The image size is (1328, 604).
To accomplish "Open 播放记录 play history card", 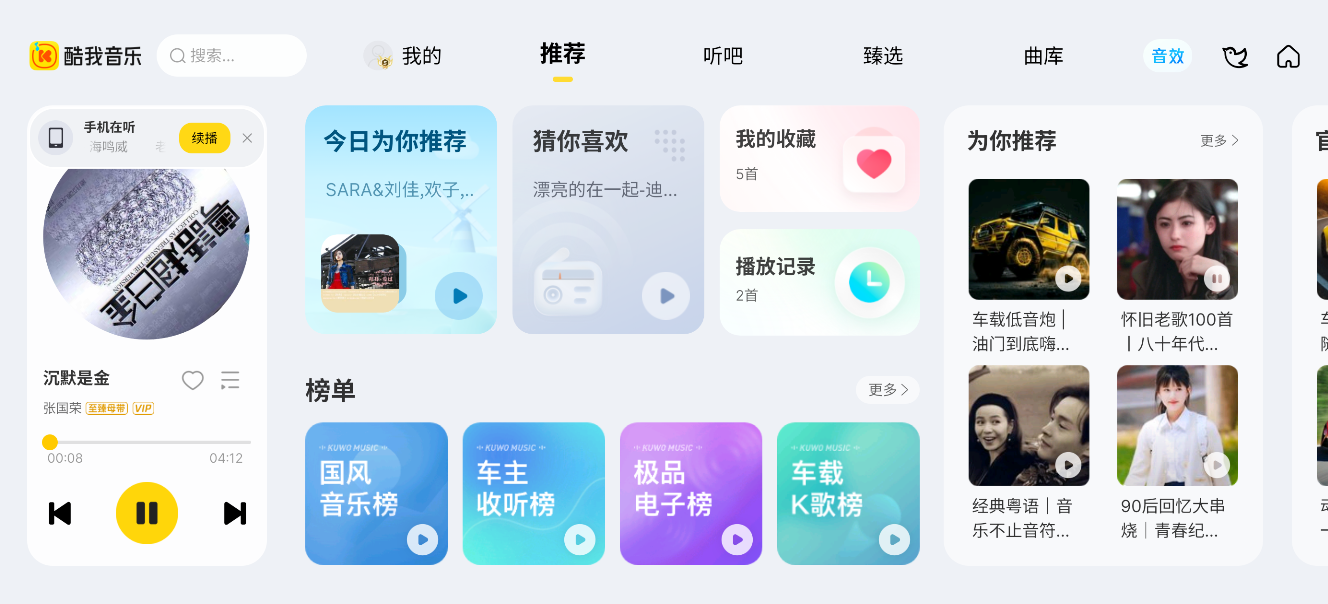I will [x=819, y=282].
